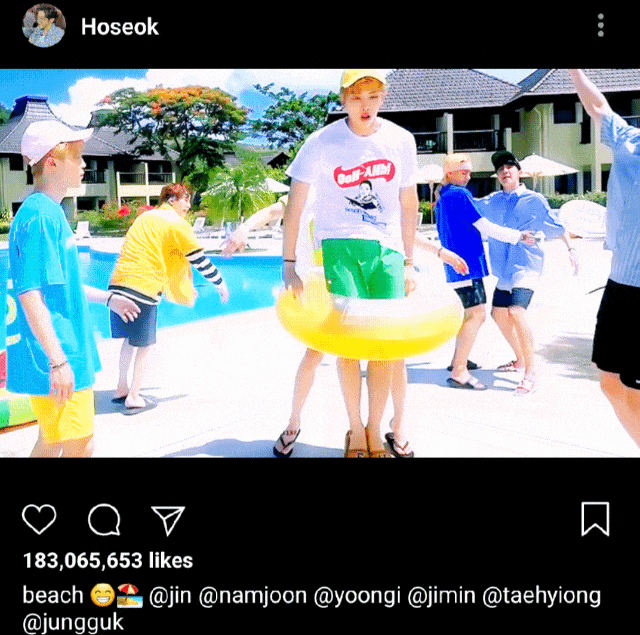The image size is (640, 635).
Task: View the list of 183,065,653 likes
Action: [x=108, y=561]
